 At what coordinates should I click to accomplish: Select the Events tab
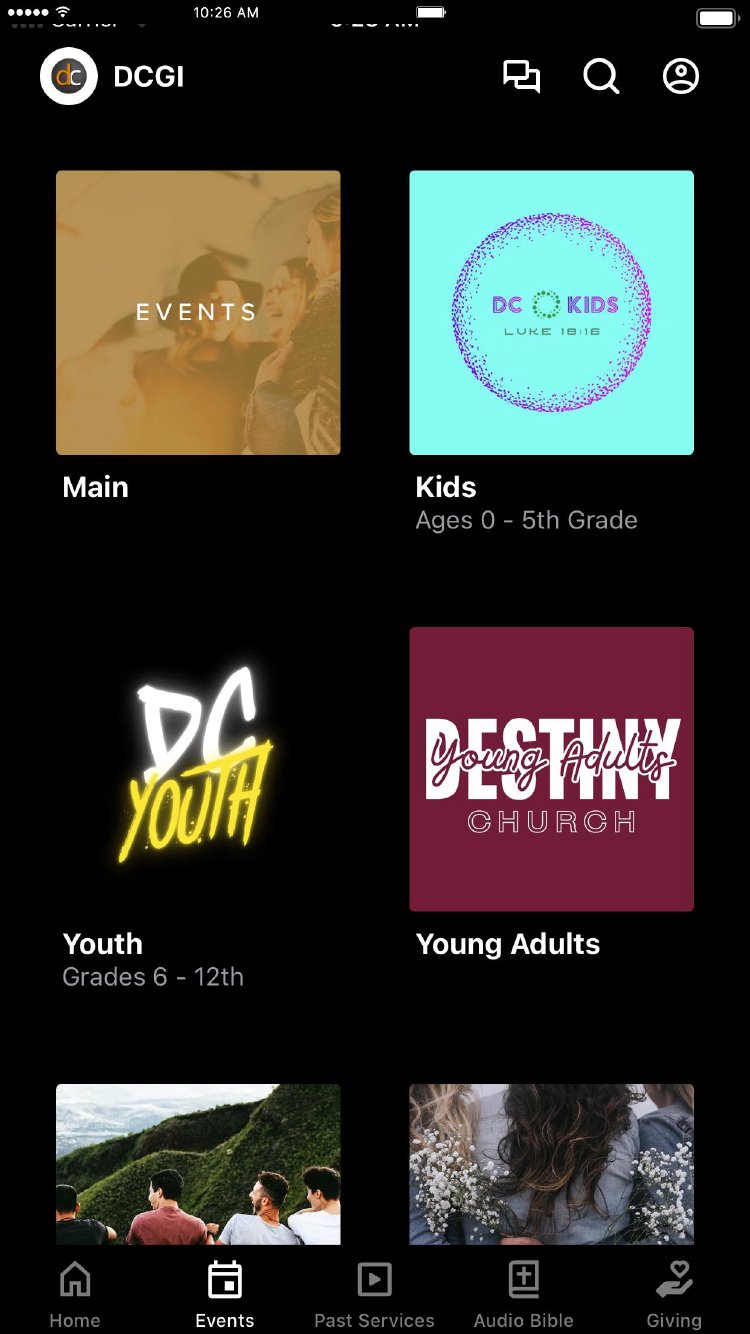[225, 1294]
